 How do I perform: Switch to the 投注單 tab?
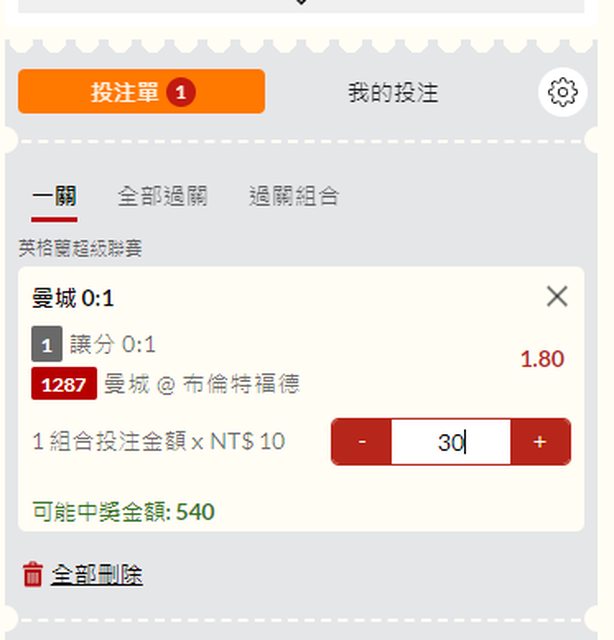pos(141,92)
